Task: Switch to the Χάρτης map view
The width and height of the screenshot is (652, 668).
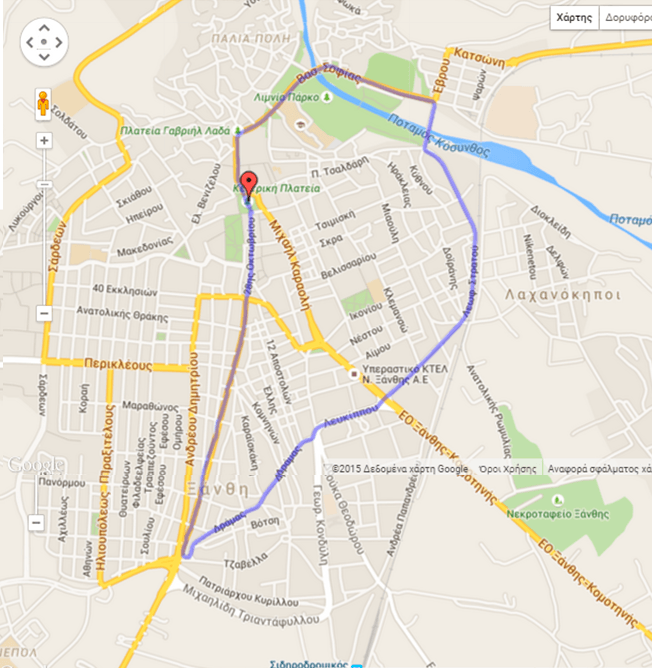Action: pyautogui.click(x=575, y=17)
